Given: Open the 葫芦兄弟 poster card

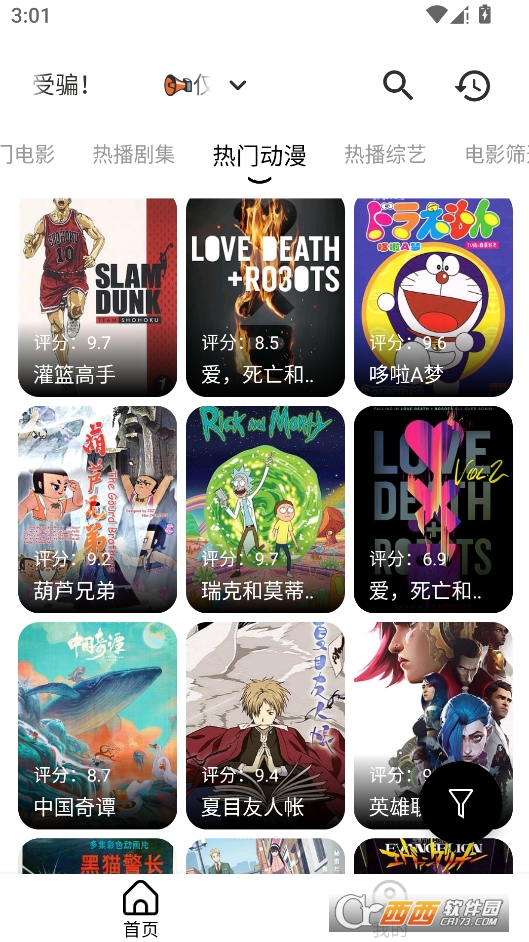Looking at the screenshot, I should 97,509.
